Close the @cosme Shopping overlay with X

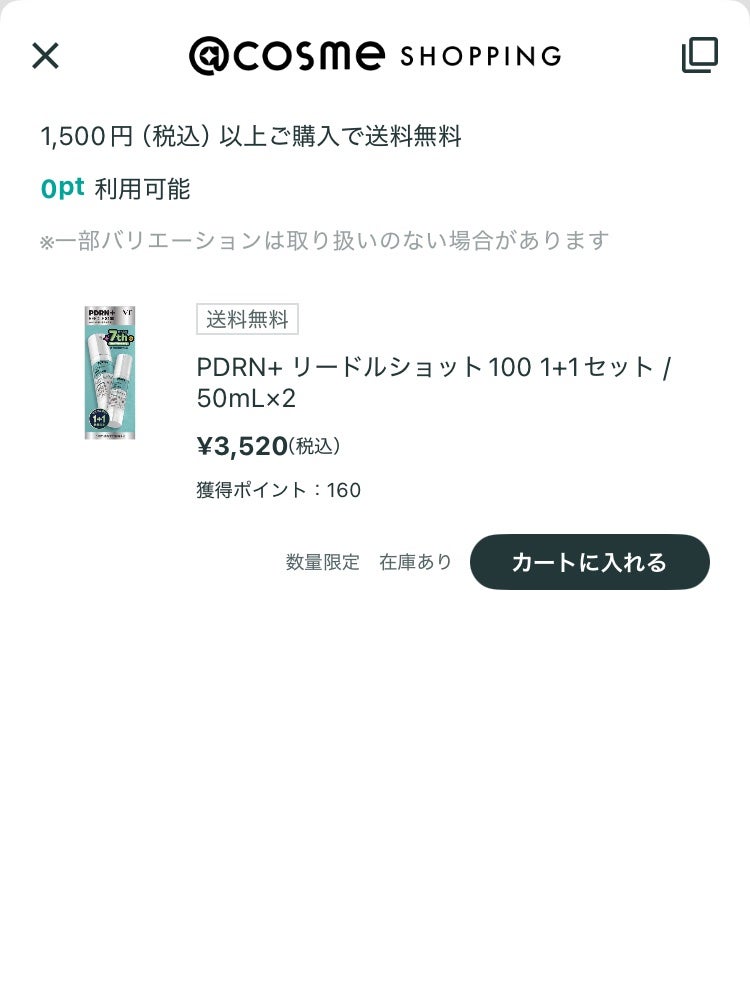point(45,57)
